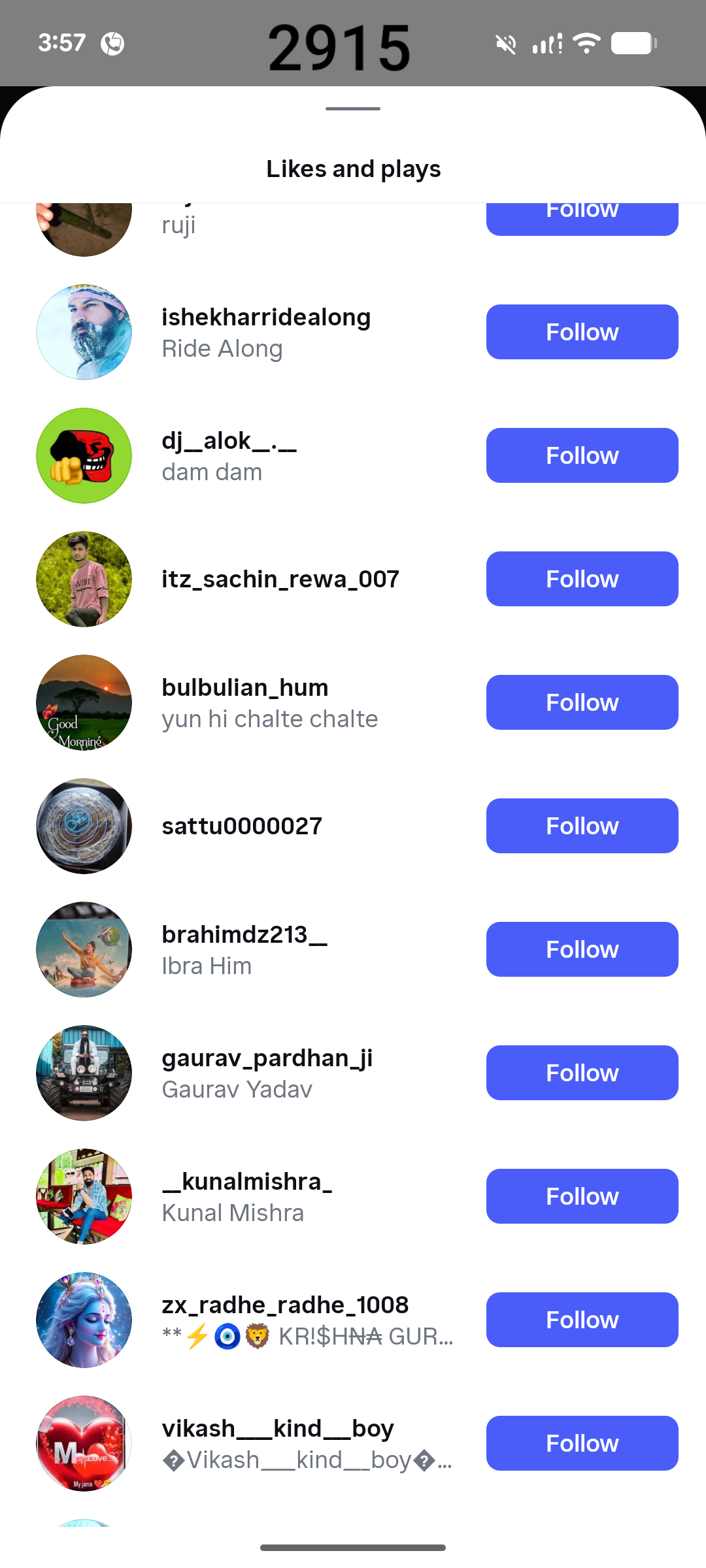Follow sattu0000027
Image resolution: width=706 pixels, height=1568 pixels.
(x=582, y=826)
